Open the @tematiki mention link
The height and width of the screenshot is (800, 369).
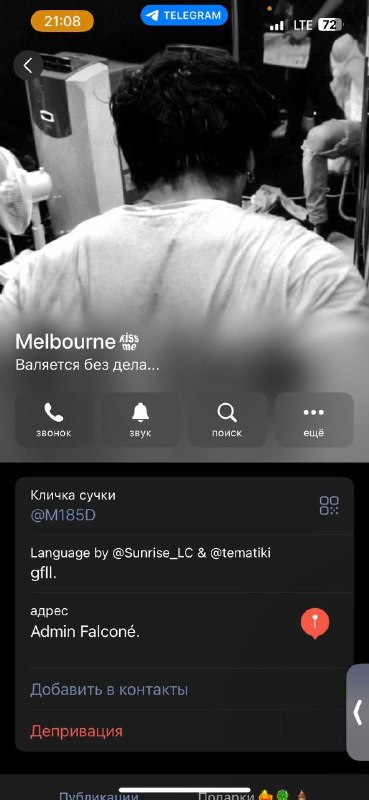240,553
